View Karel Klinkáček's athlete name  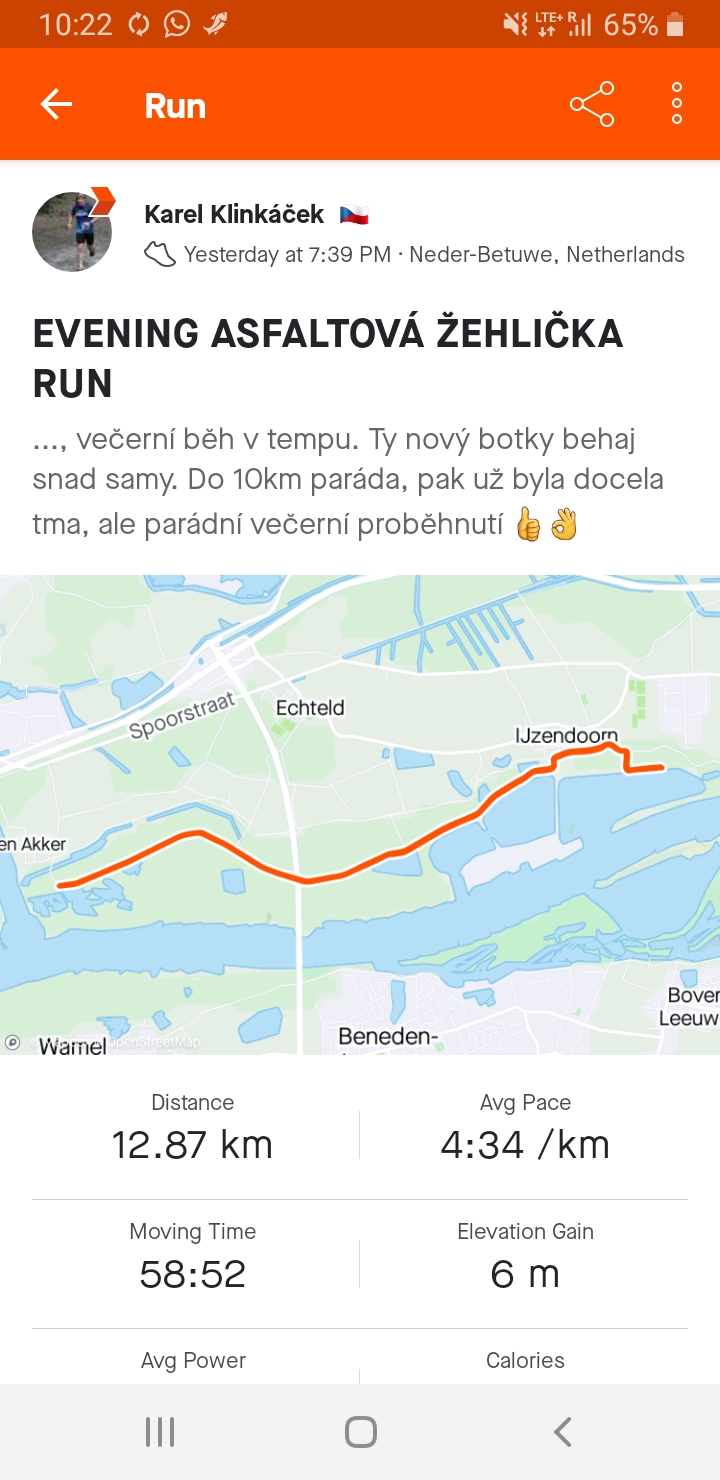point(234,214)
